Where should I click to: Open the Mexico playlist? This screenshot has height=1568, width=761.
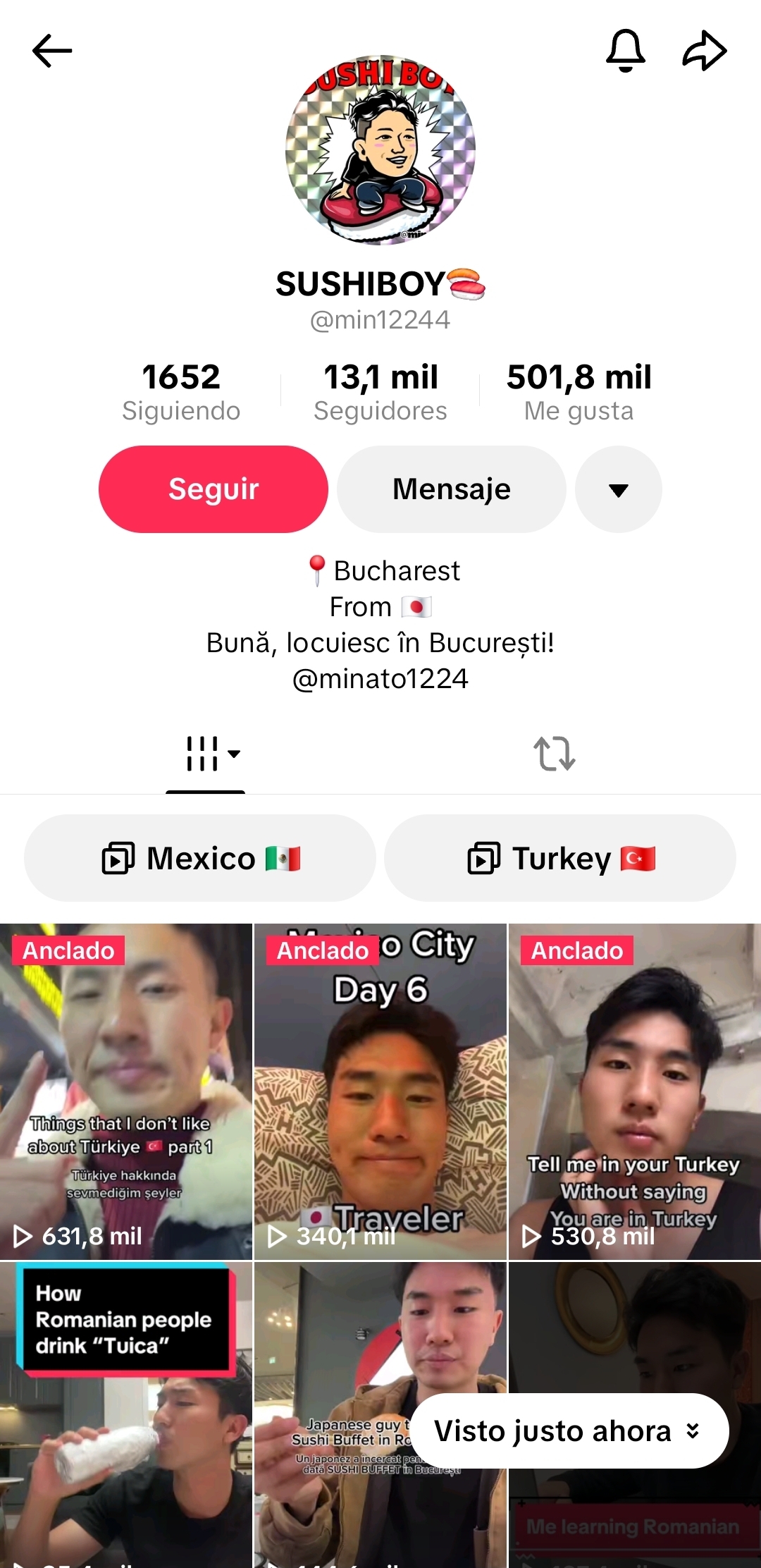tap(200, 858)
